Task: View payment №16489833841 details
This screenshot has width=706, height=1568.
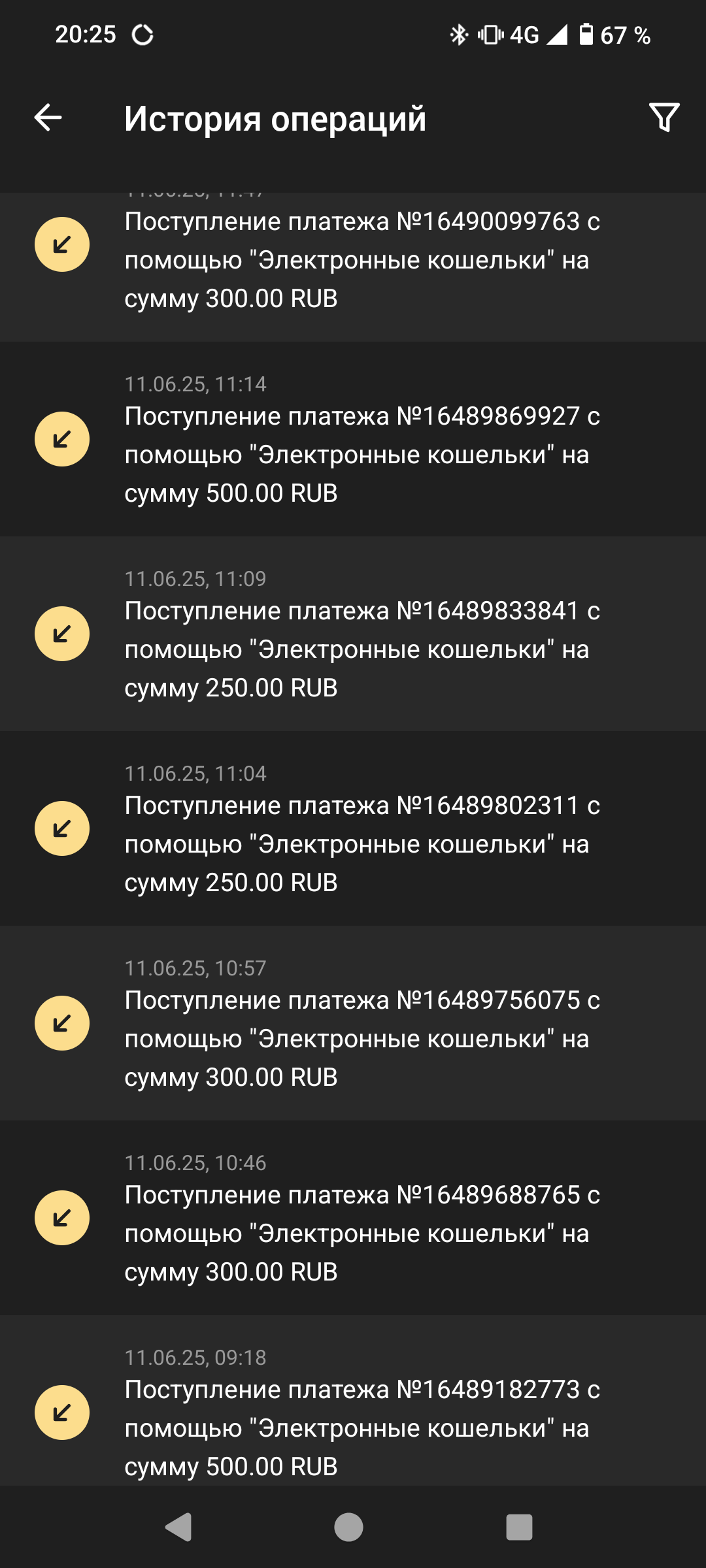Action: [361, 649]
